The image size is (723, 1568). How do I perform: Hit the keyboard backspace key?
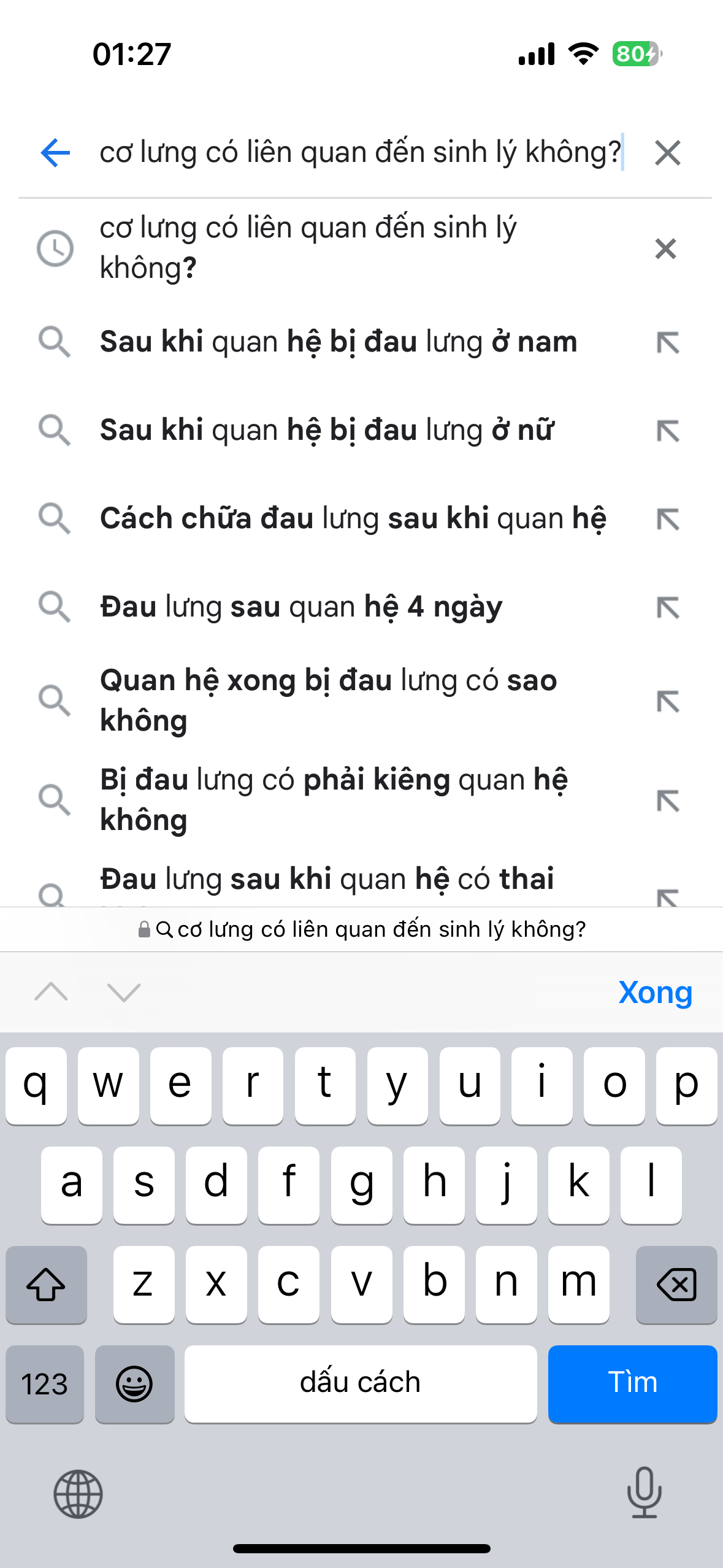[676, 1284]
